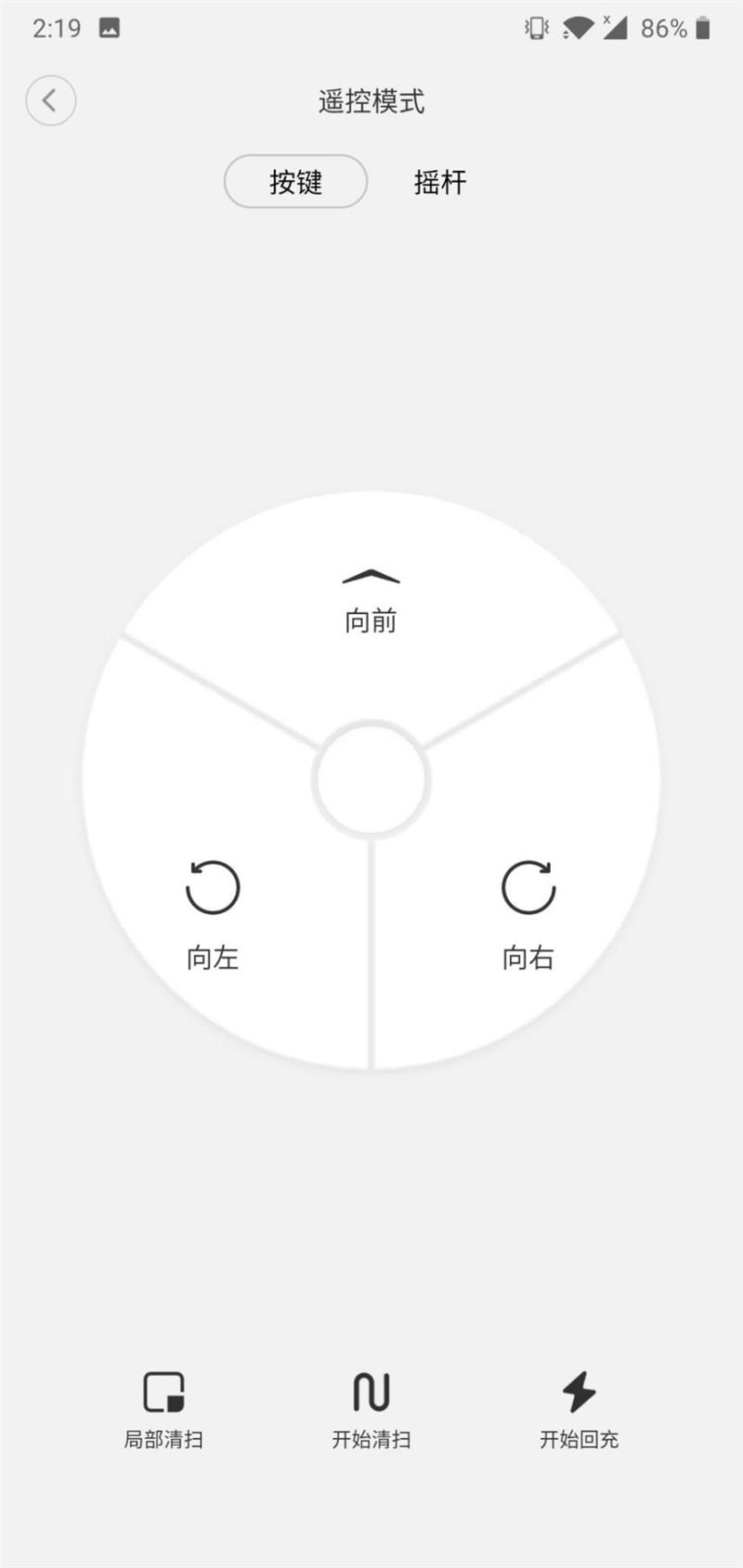
Task: Tap the rotate-left icon above 向左
Action: 211,889
